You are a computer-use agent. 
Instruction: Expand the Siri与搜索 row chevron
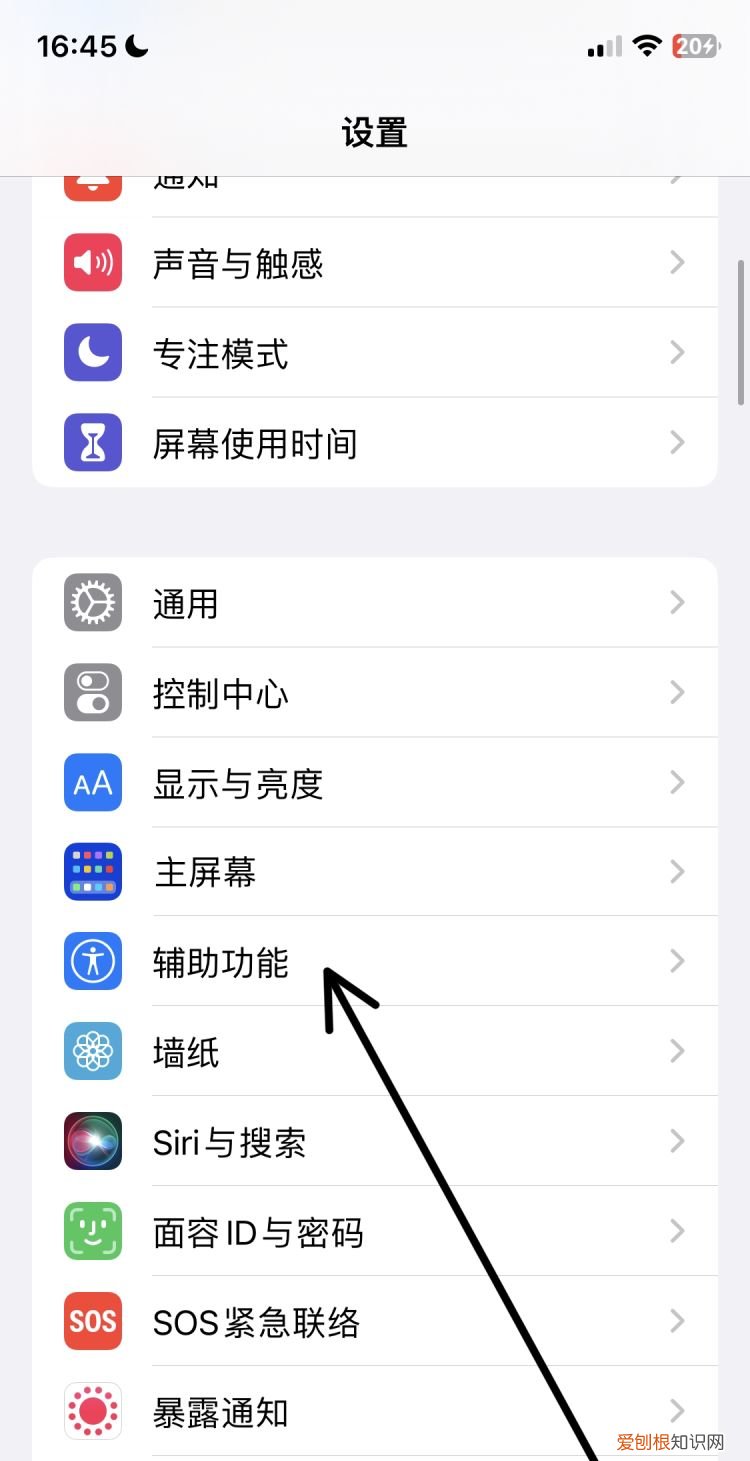pyautogui.click(x=678, y=1141)
